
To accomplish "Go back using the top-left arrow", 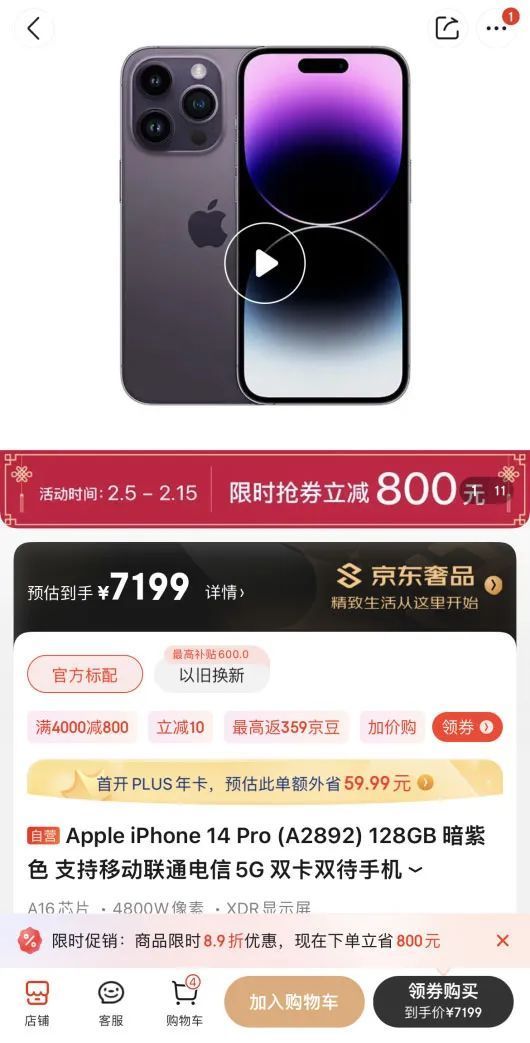I will point(33,28).
